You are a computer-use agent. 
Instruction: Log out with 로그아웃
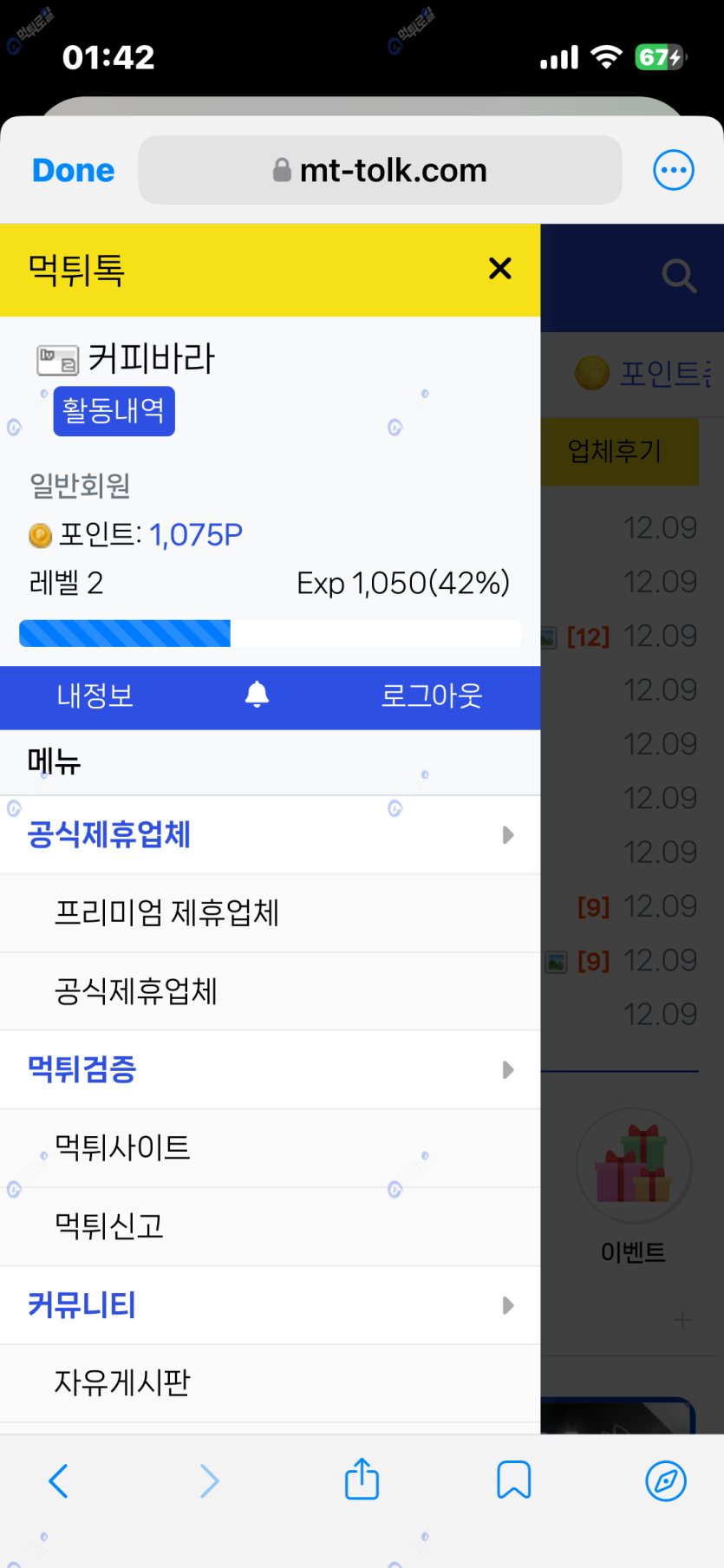pyautogui.click(x=432, y=696)
